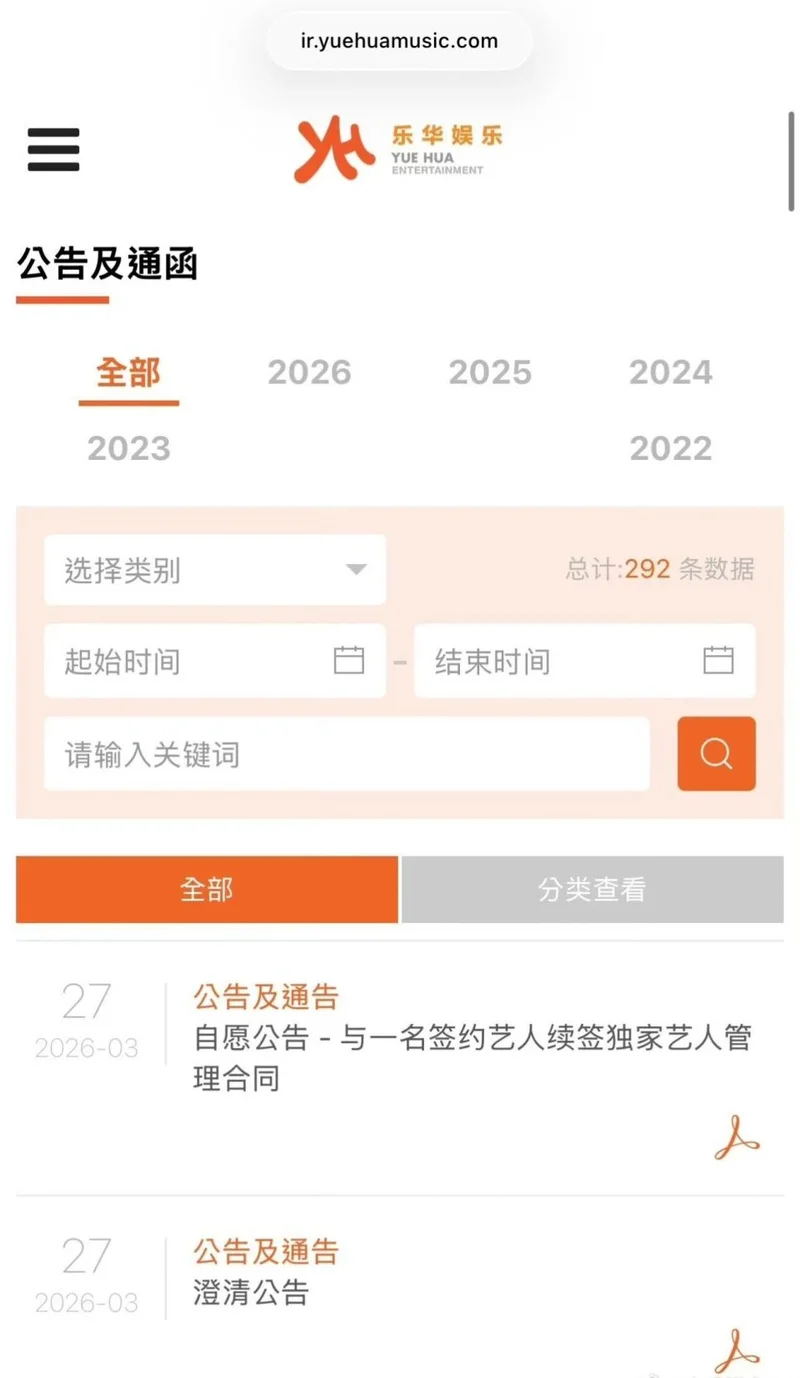The height and width of the screenshot is (1378, 800).
Task: Show announcements from 2023
Action: click(128, 448)
